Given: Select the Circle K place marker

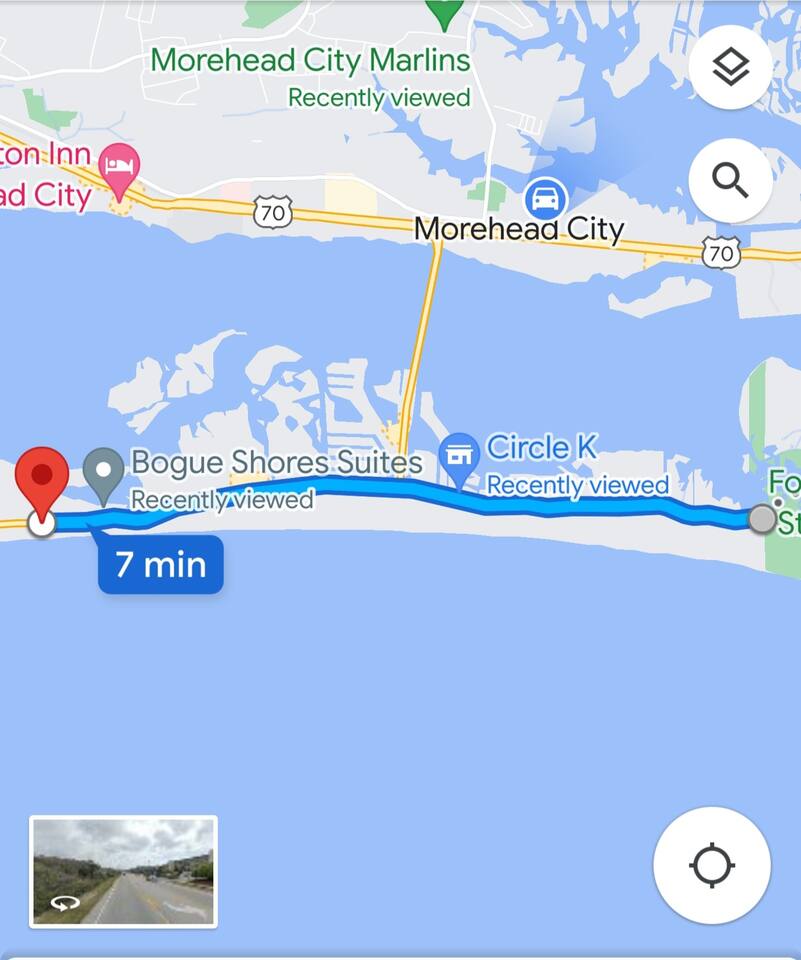Looking at the screenshot, I should point(459,453).
